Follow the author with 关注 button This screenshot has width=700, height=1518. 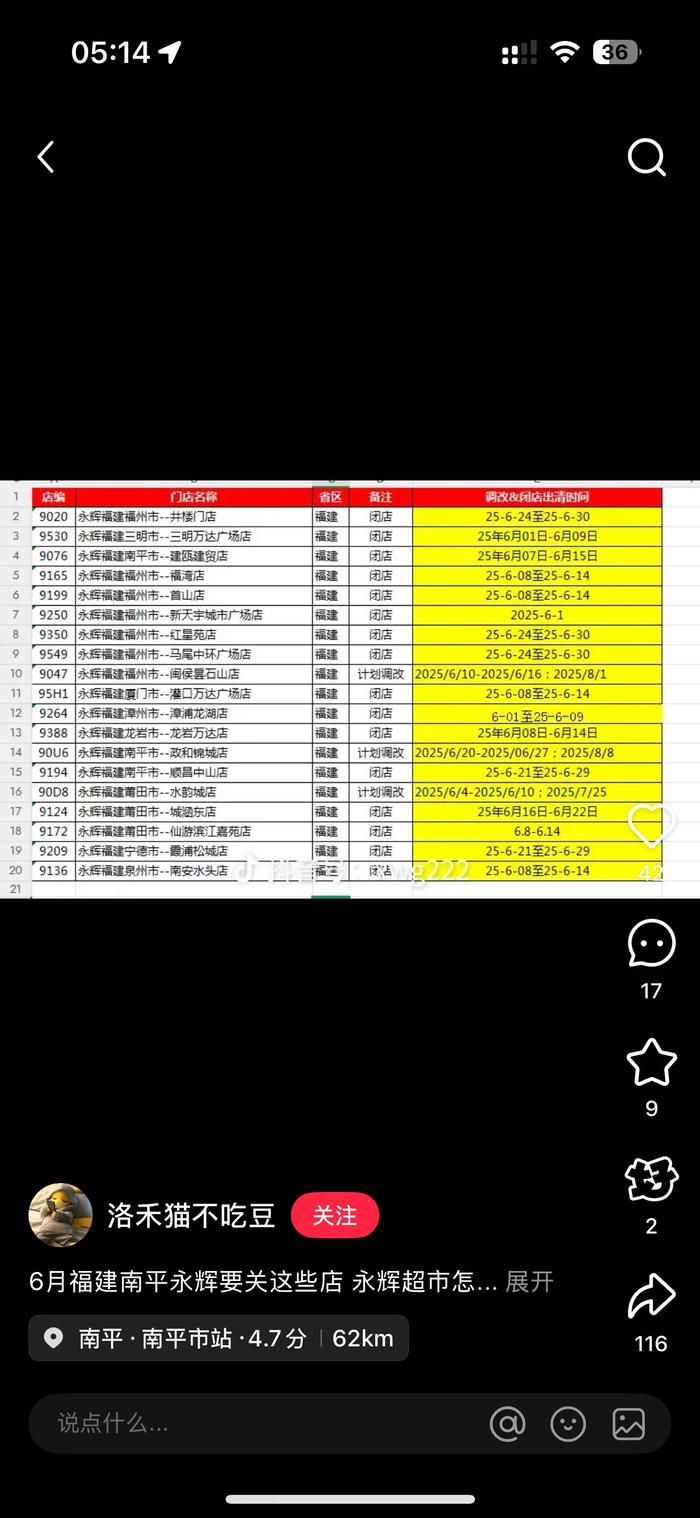coord(335,1215)
